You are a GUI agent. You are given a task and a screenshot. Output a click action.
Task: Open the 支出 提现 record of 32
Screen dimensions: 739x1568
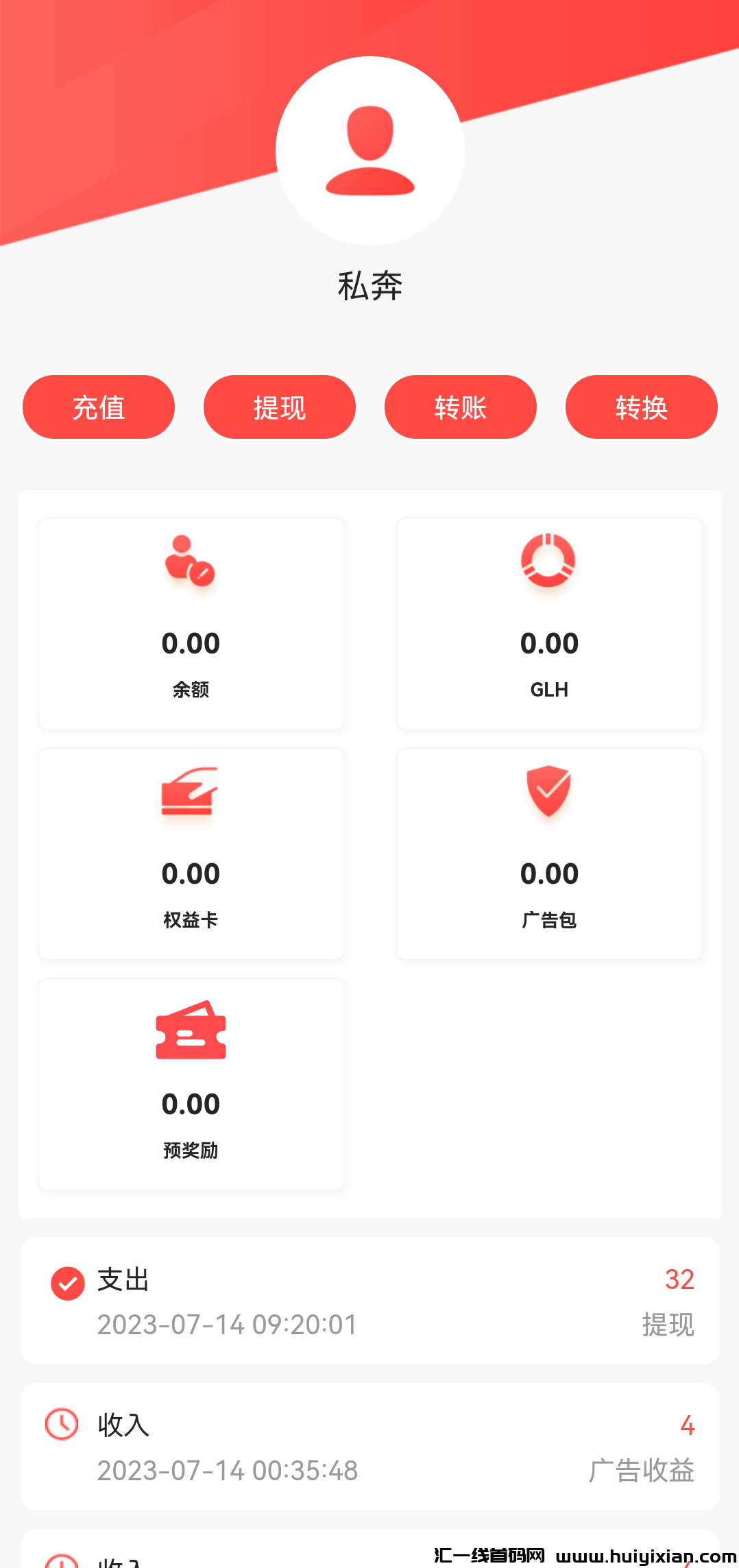click(370, 1301)
